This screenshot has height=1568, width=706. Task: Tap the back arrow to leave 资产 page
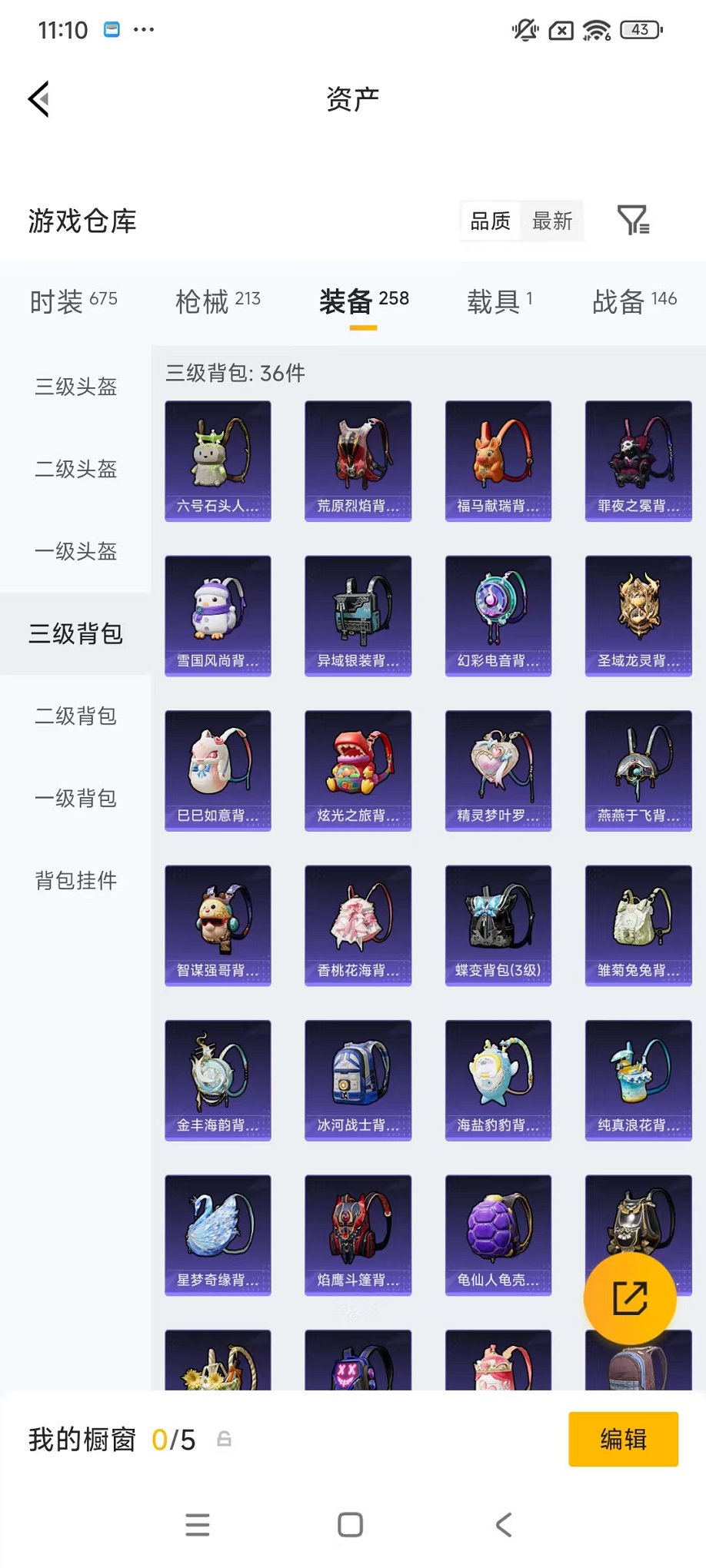(x=38, y=100)
